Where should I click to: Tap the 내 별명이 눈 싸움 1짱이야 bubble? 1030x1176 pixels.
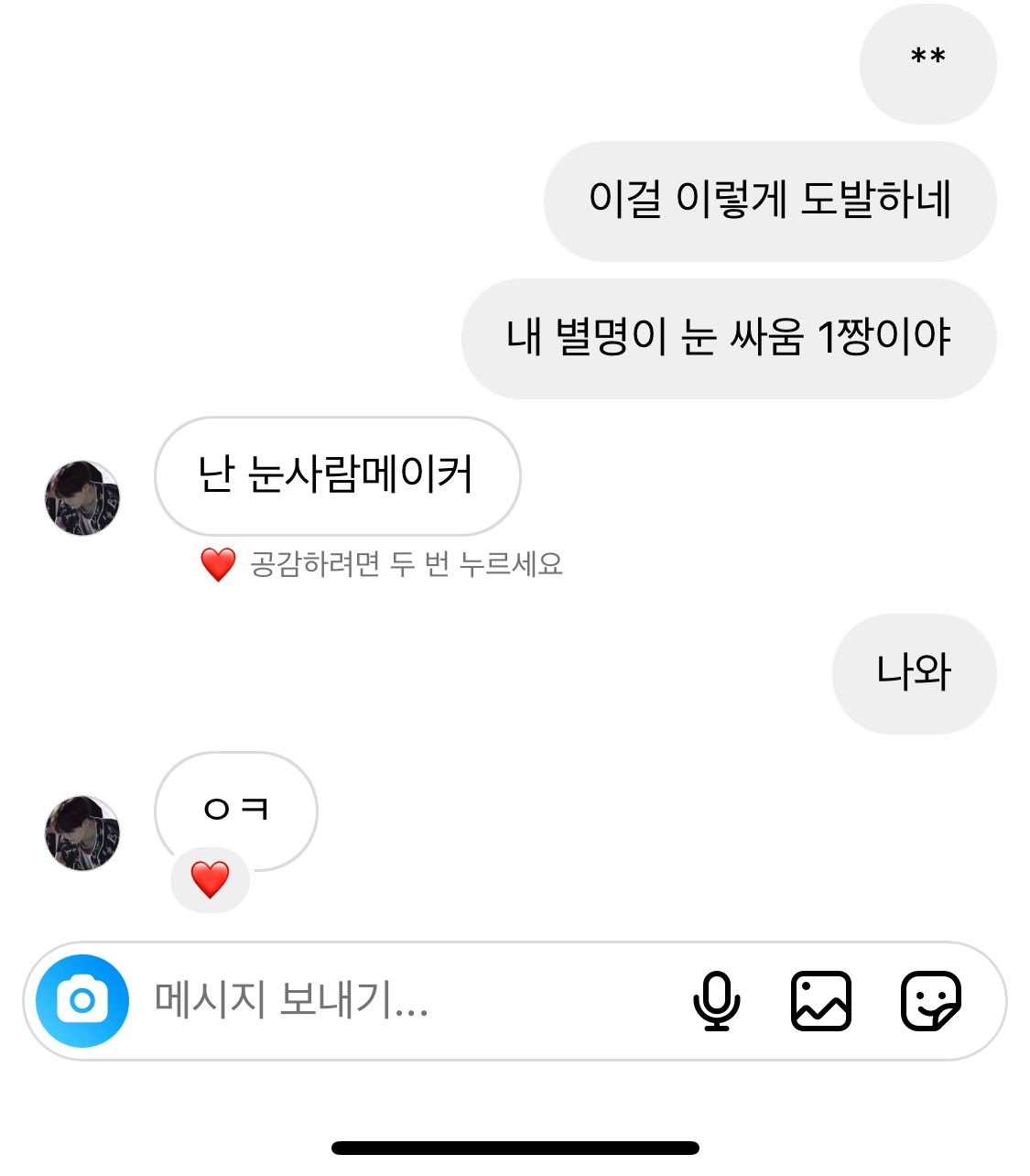[x=730, y=337]
